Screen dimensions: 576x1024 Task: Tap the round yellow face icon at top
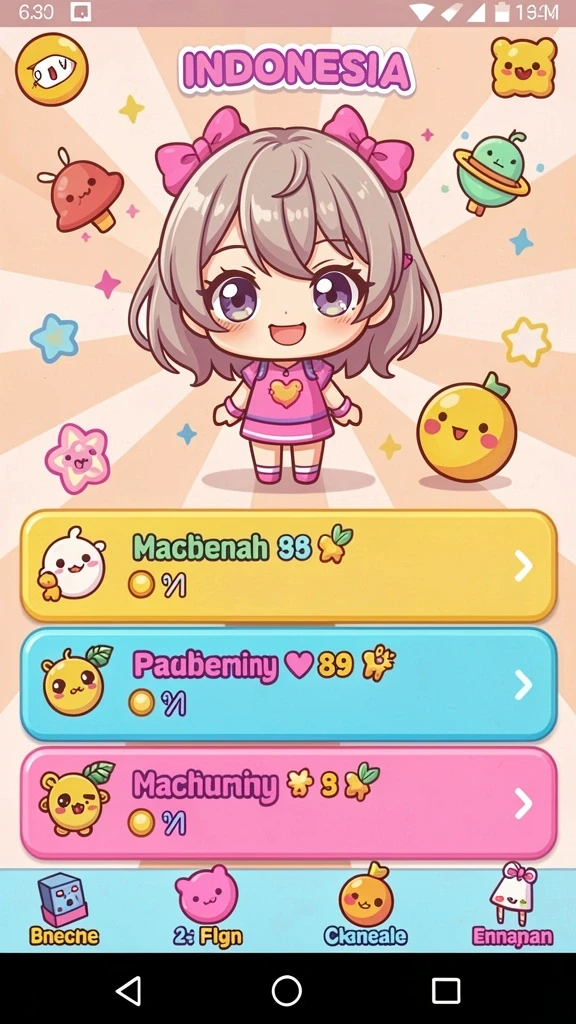pos(52,69)
